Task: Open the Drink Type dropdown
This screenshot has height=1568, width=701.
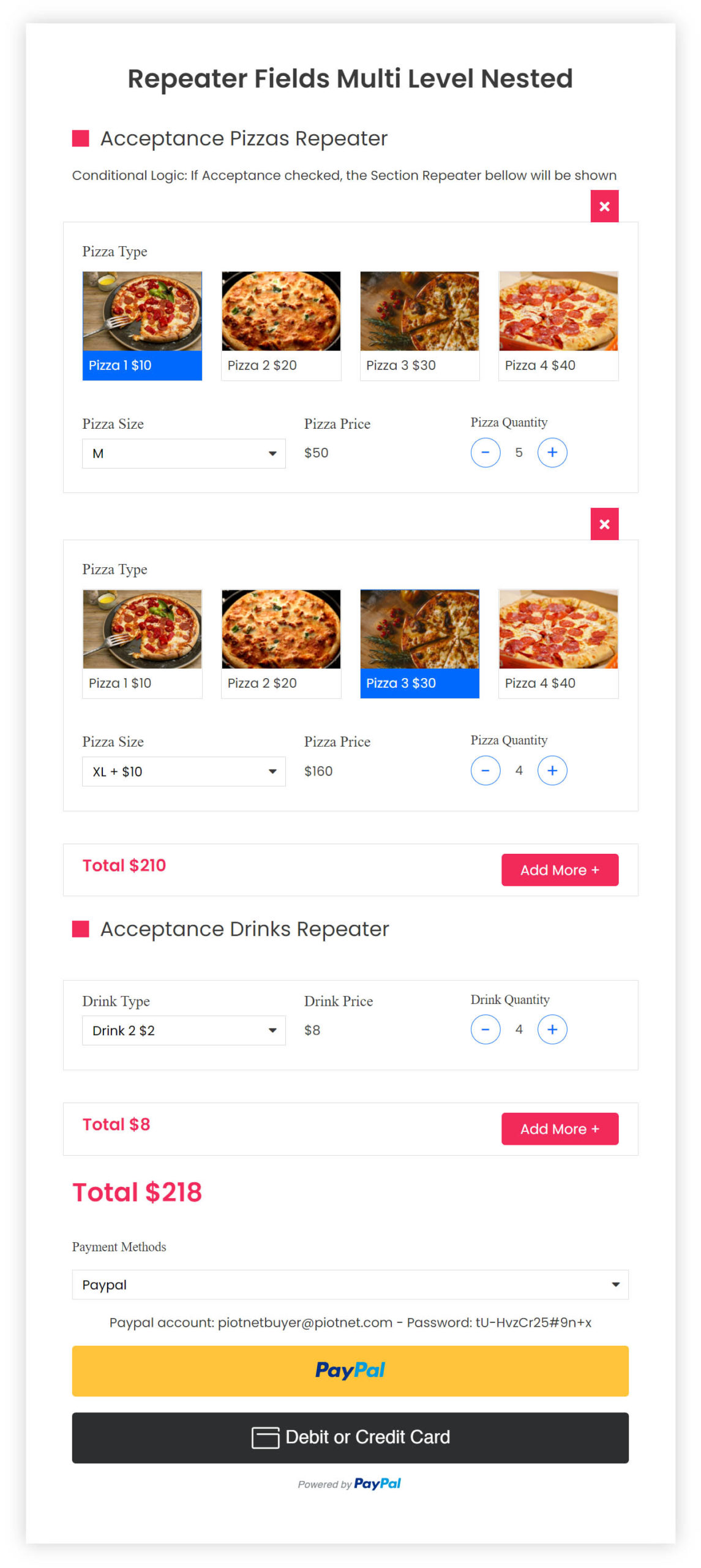Action: click(184, 1030)
